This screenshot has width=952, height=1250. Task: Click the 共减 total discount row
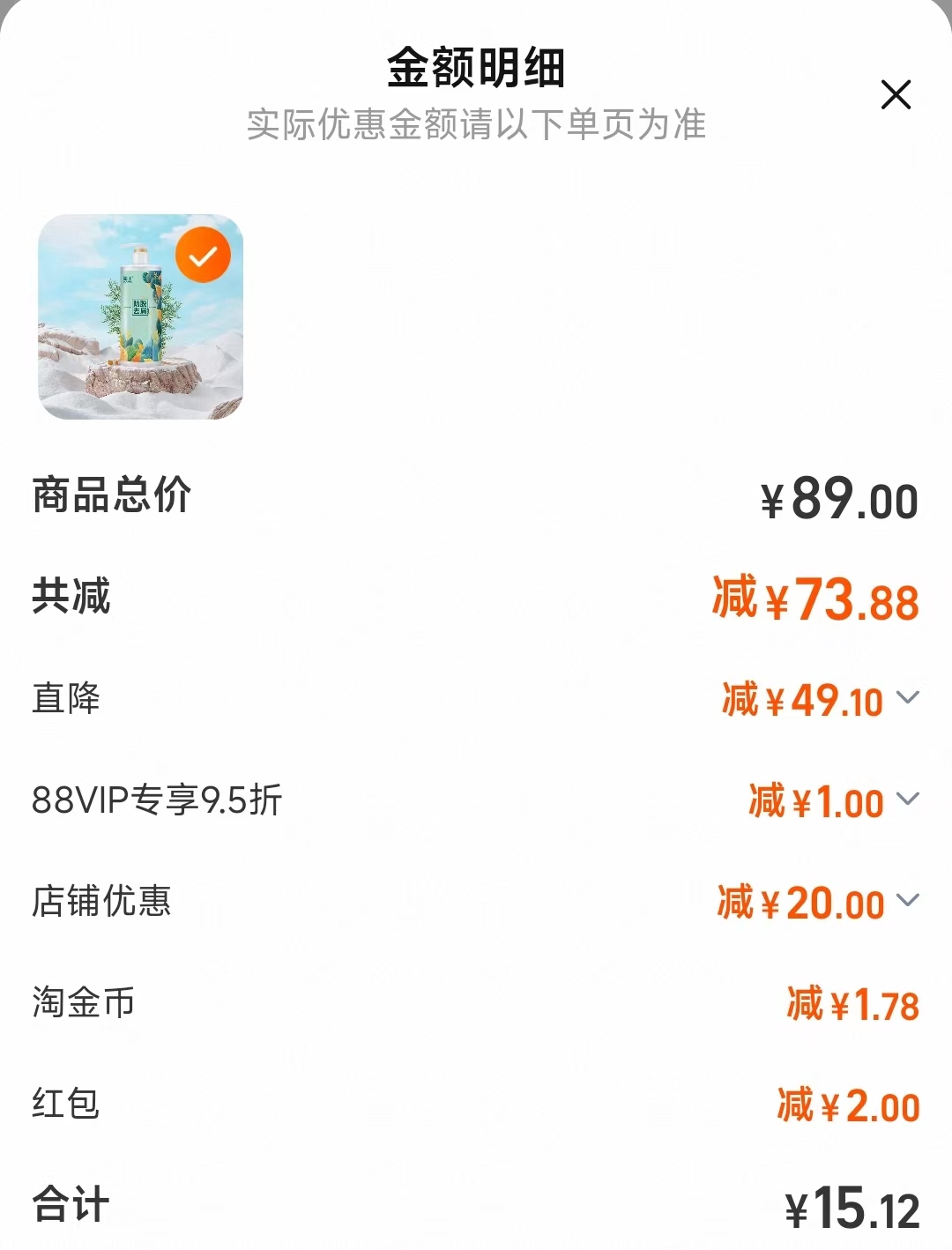point(71,598)
